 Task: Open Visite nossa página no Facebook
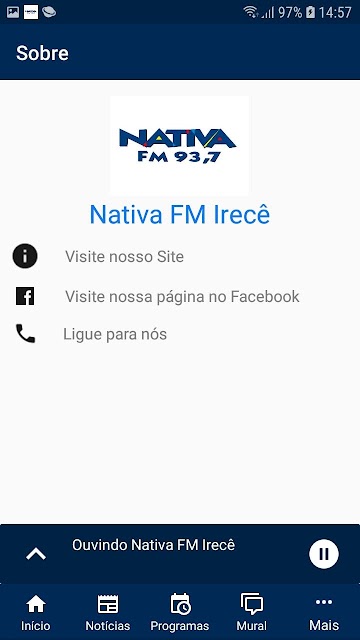[x=180, y=296]
